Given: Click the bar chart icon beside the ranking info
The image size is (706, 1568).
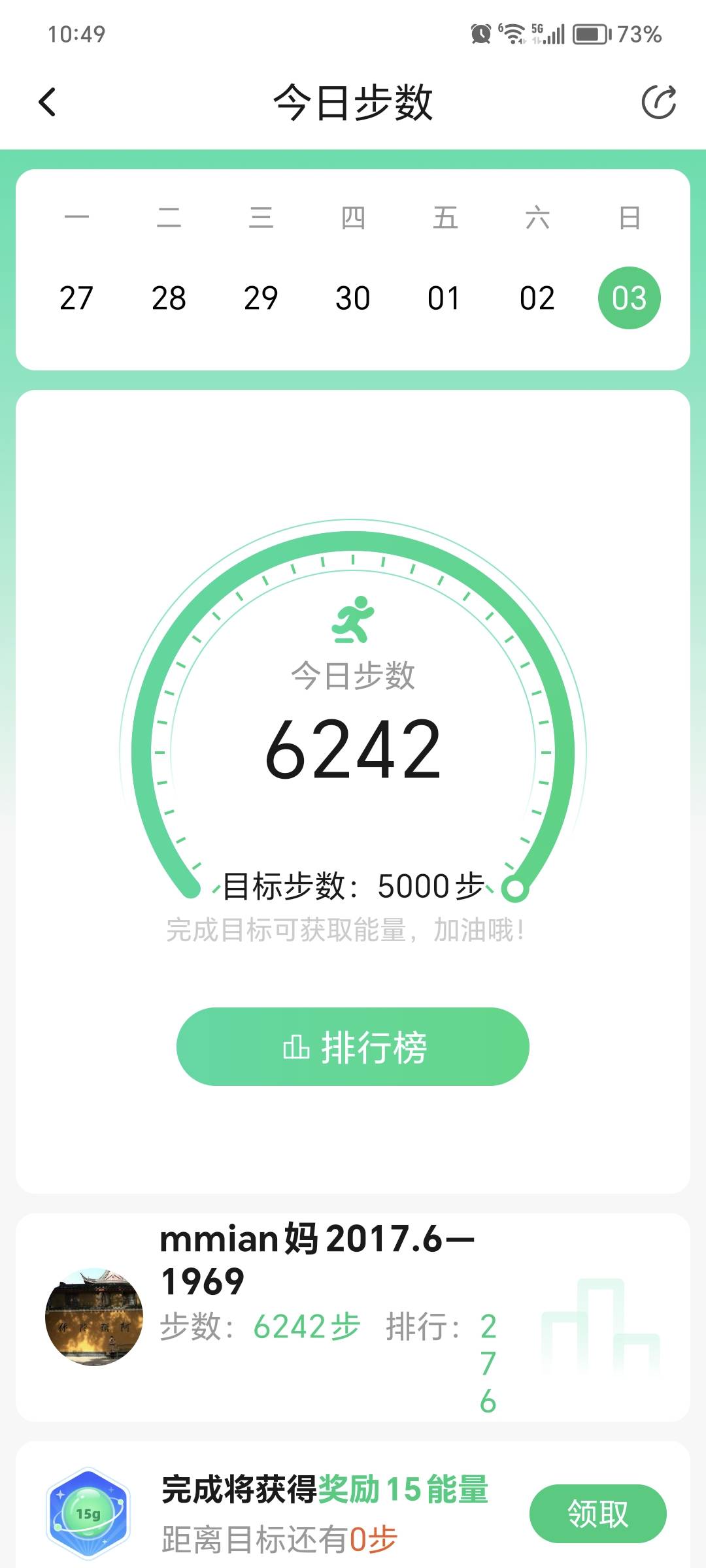Looking at the screenshot, I should click(x=601, y=1326).
